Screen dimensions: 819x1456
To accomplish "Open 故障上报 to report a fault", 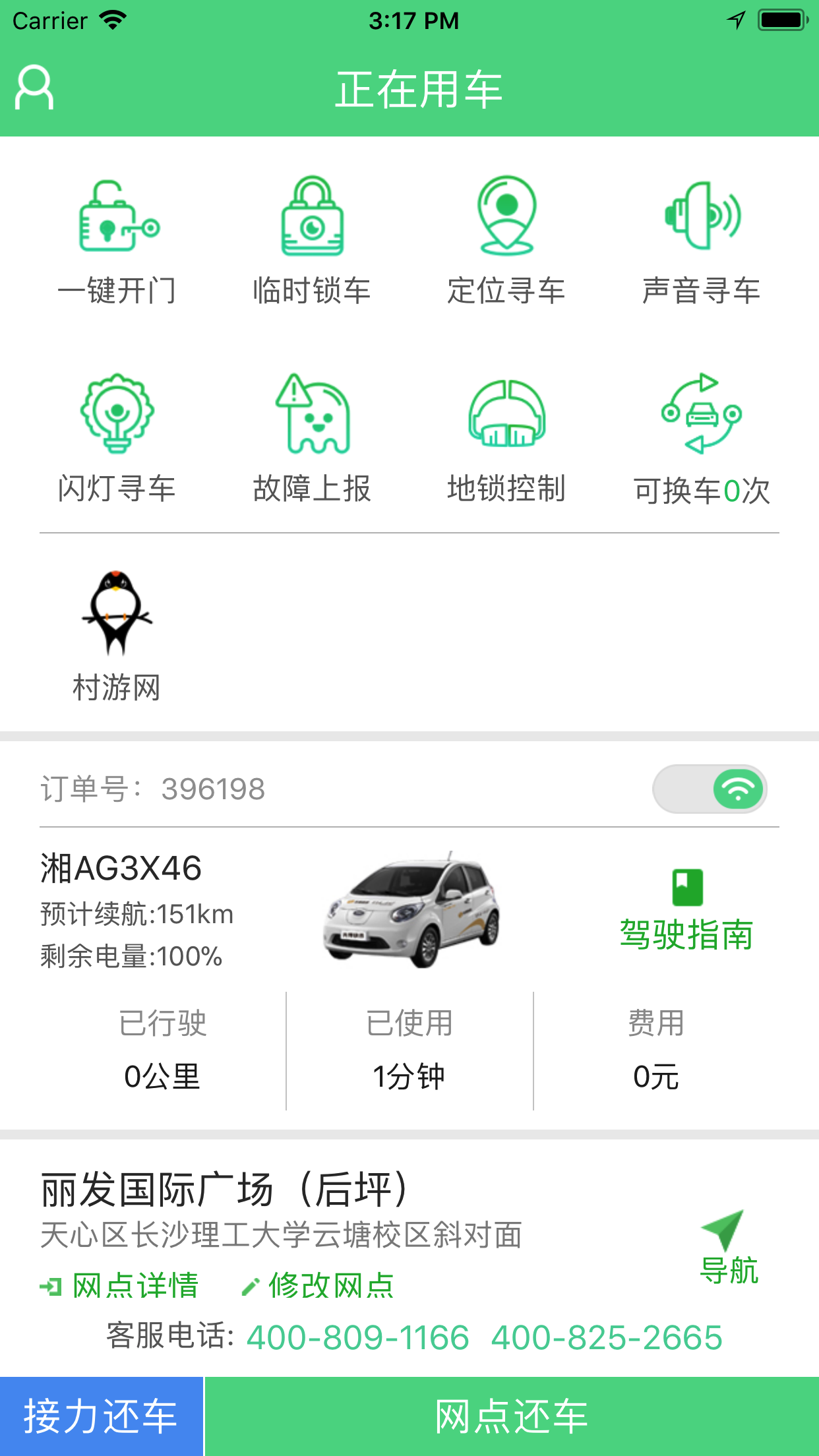I will coord(312,439).
